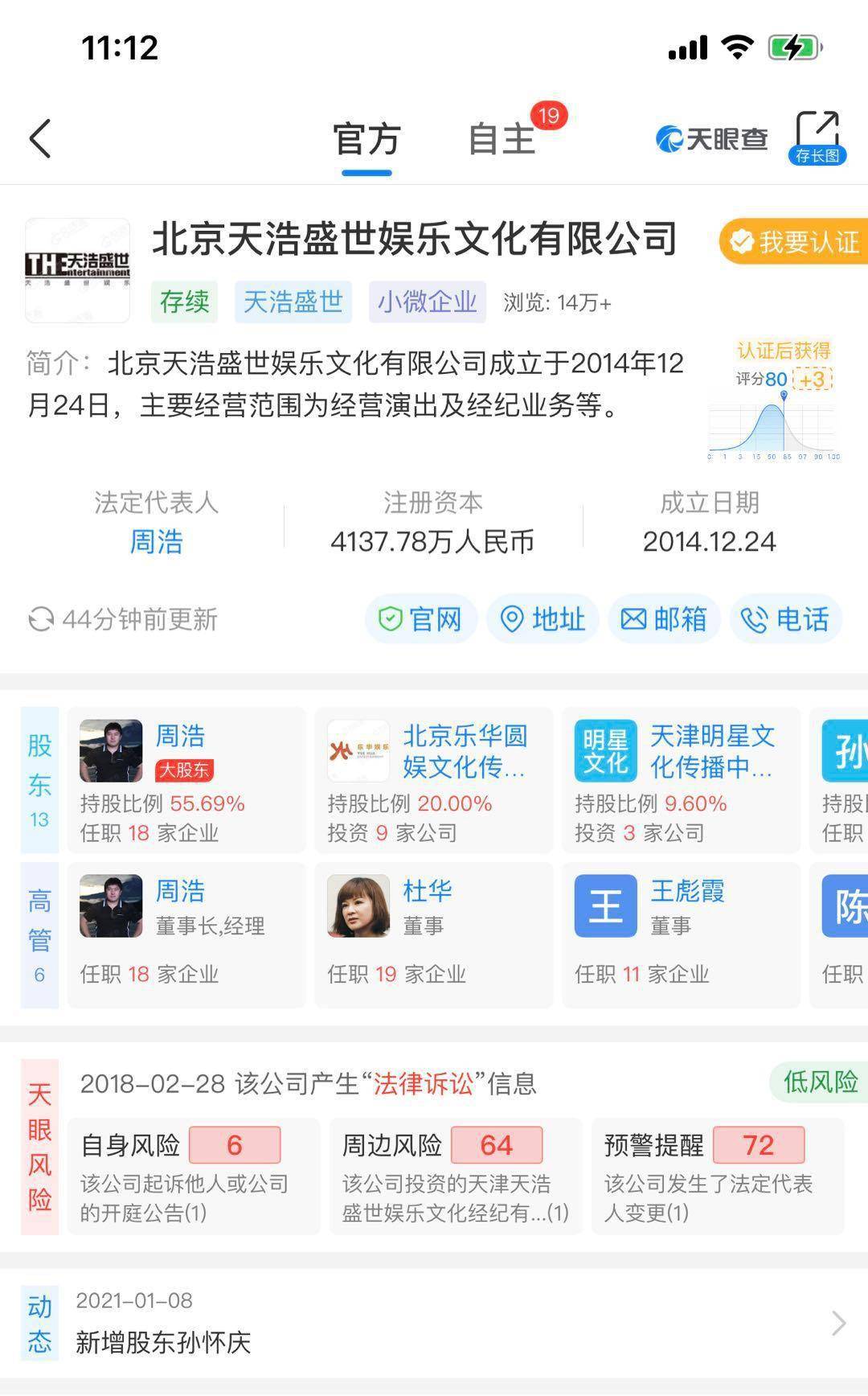Open executive 王彪霞 card

point(682,935)
